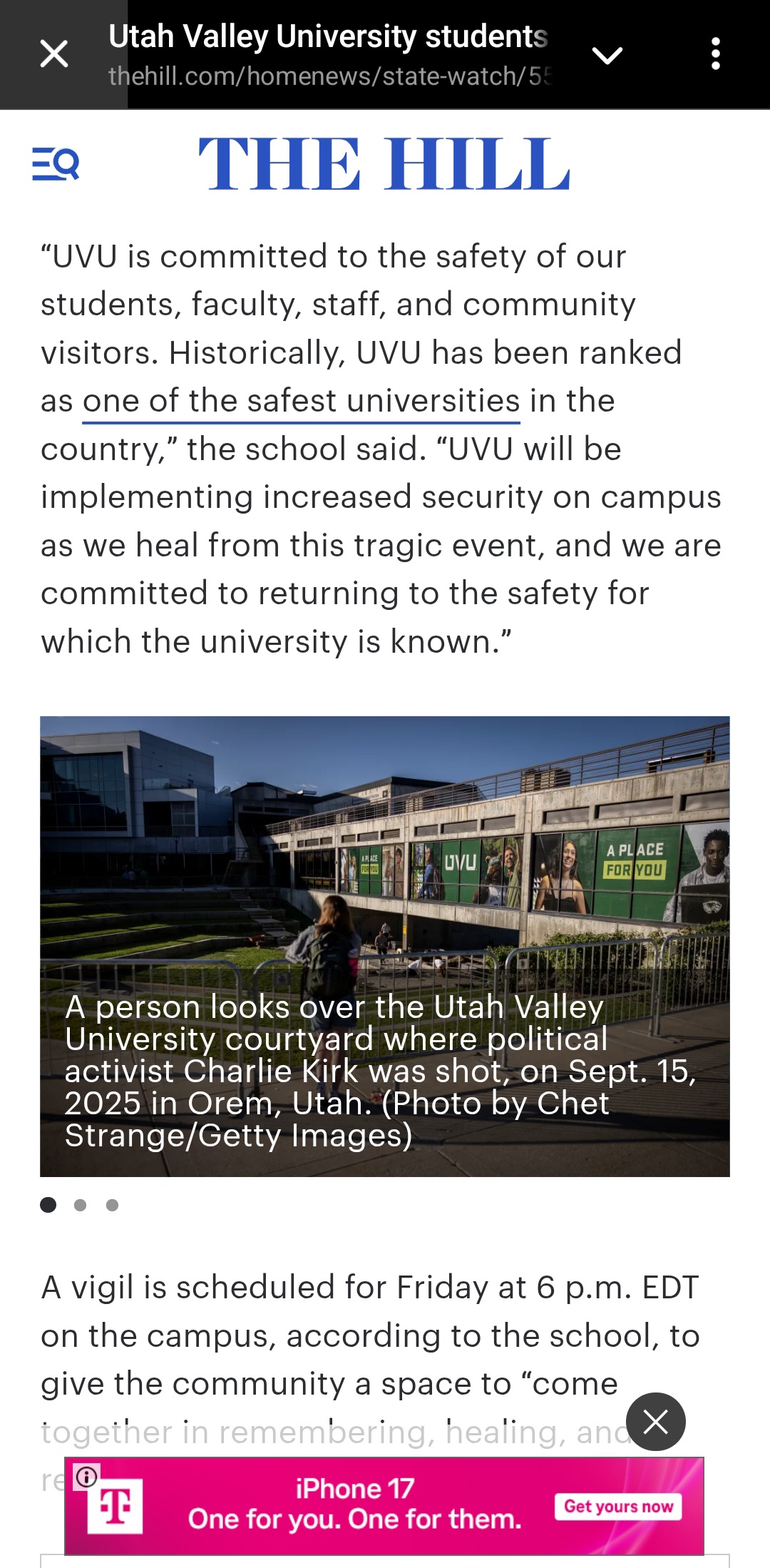Image resolution: width=770 pixels, height=1568 pixels.
Task: View the Utah Valley University courtyard photo
Action: pyautogui.click(x=385, y=946)
